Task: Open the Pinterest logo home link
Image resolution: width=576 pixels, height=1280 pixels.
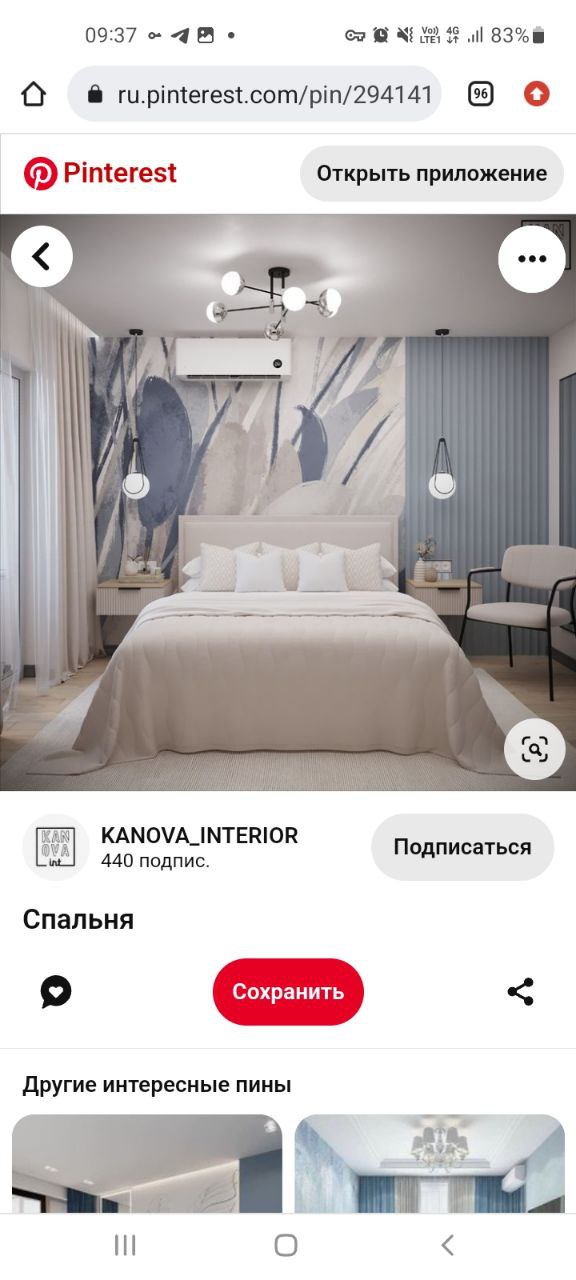Action: pyautogui.click(x=100, y=173)
